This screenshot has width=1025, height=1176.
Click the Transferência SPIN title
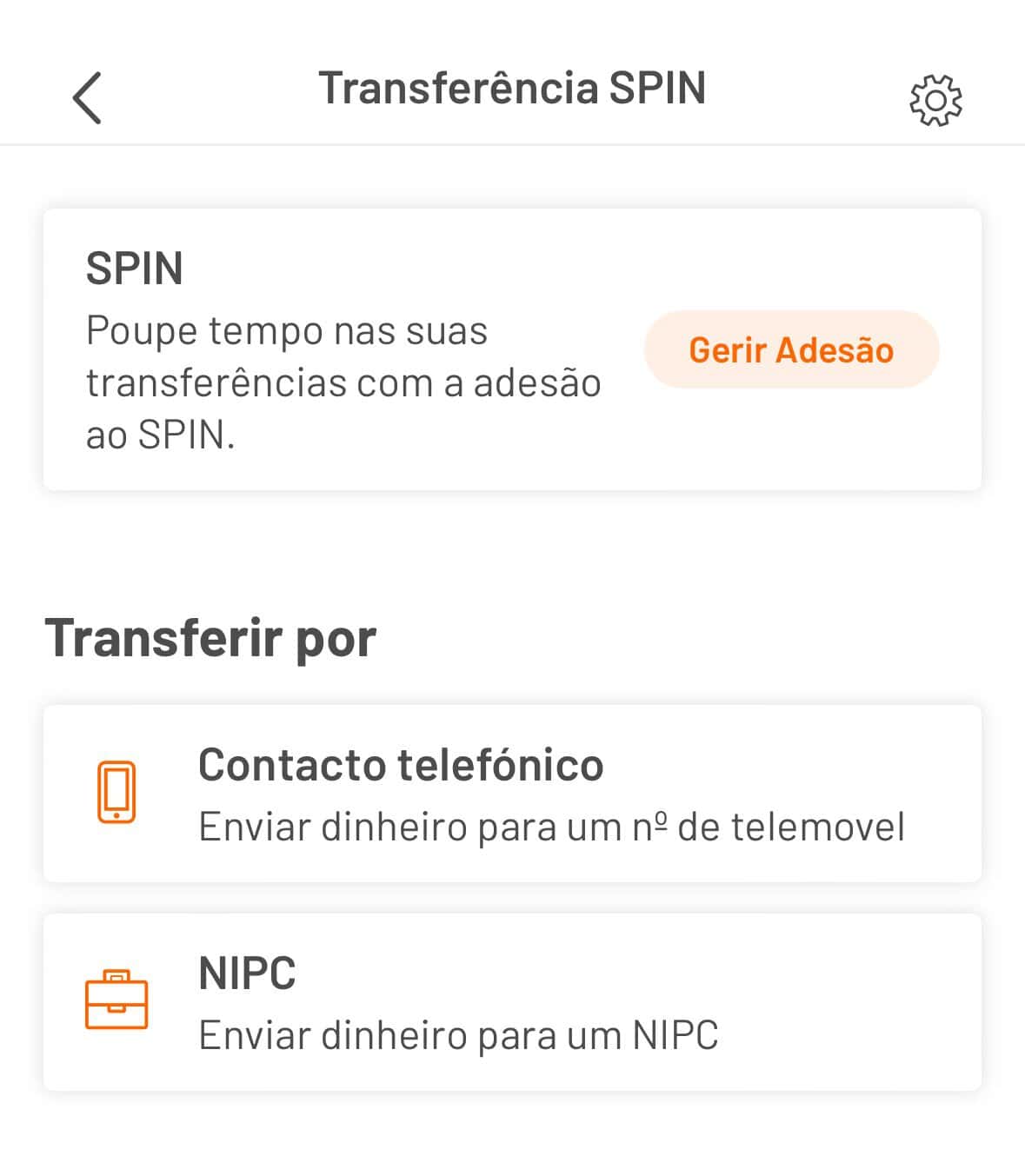click(513, 87)
